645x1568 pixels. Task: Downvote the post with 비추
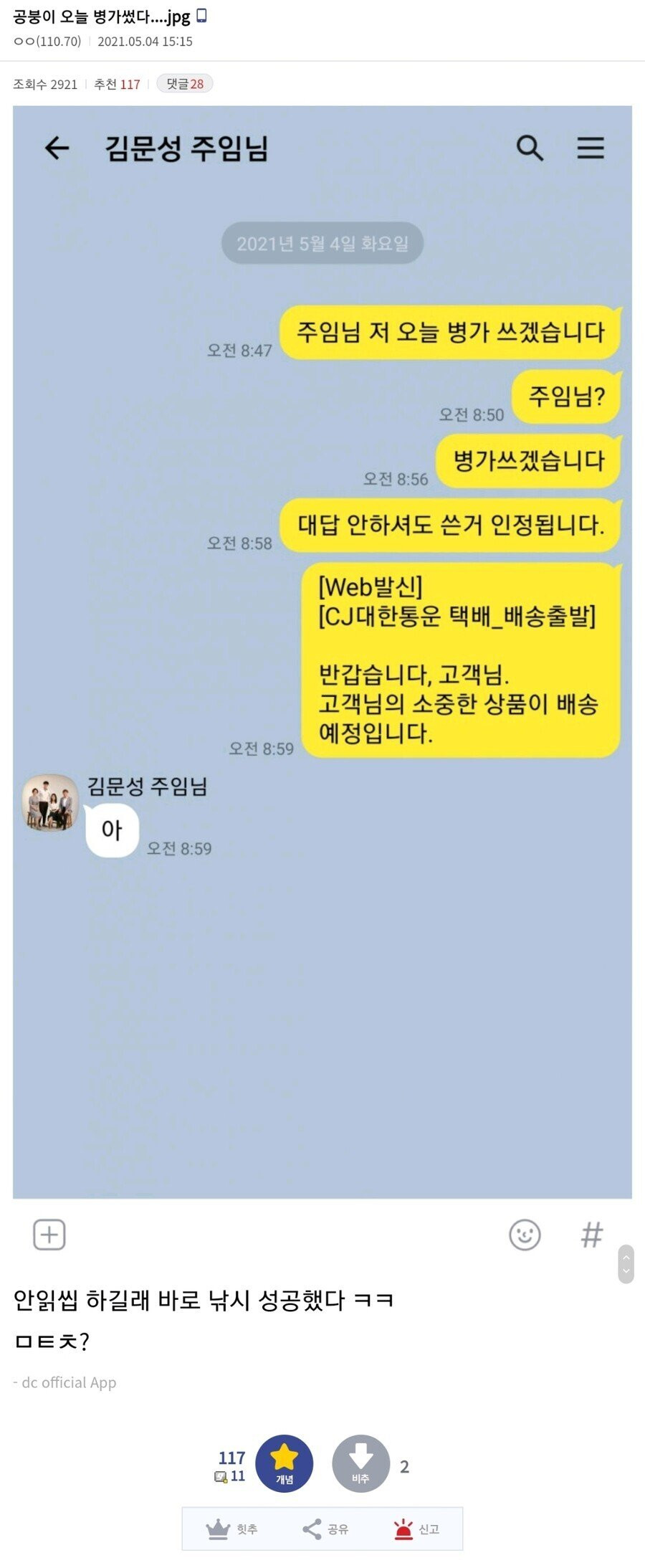click(360, 1463)
